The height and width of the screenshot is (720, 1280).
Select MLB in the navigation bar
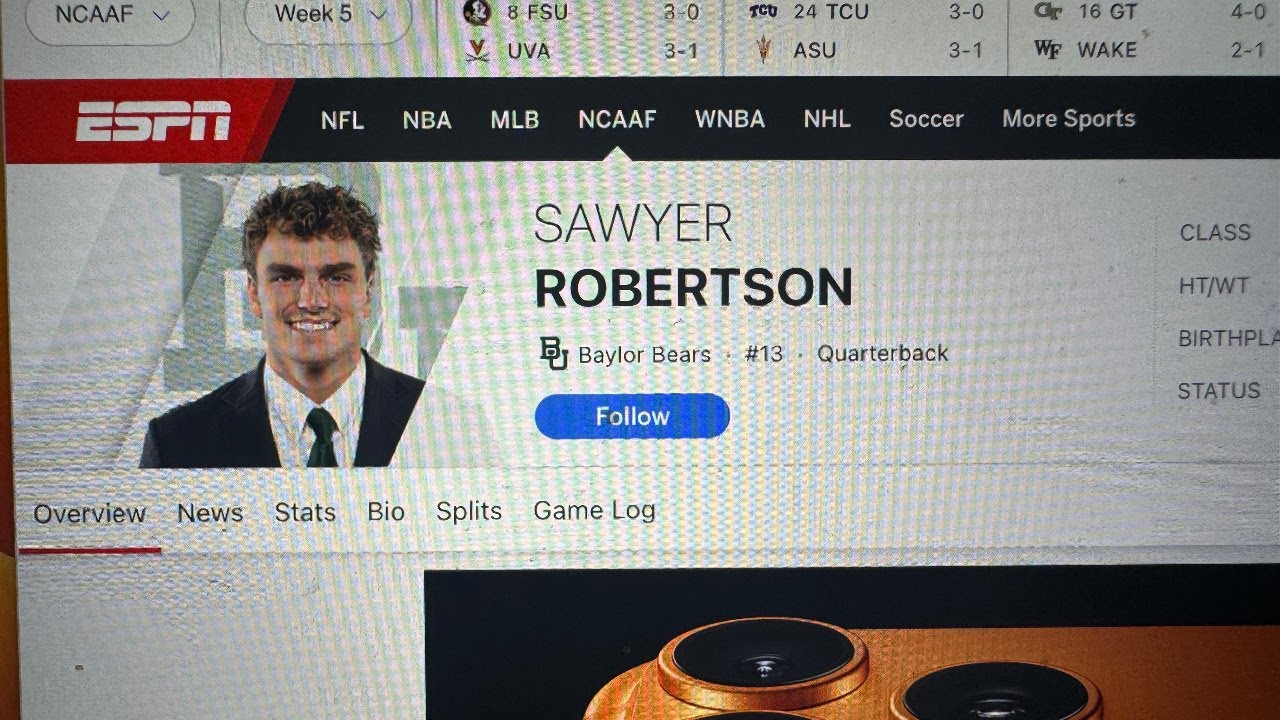pyautogui.click(x=514, y=120)
